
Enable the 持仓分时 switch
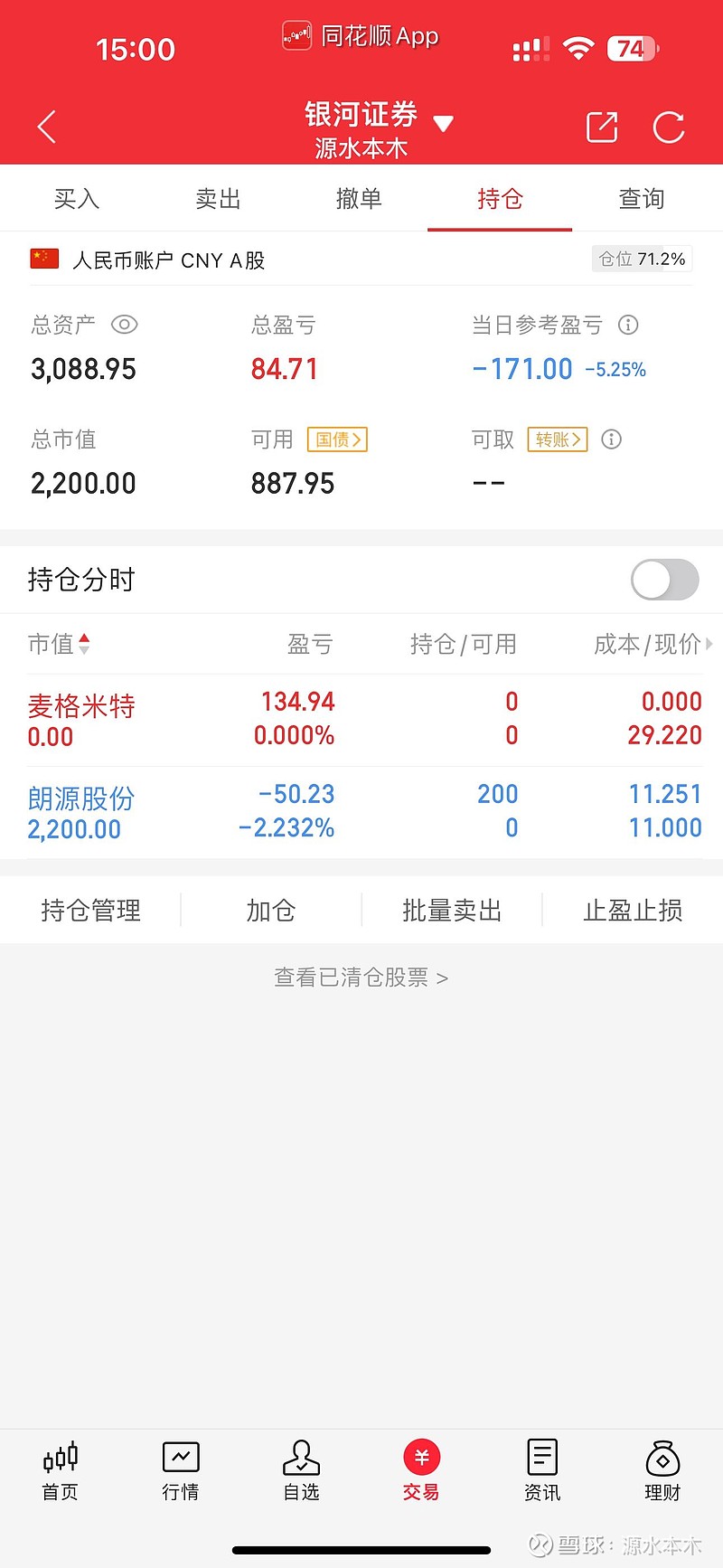coord(665,580)
